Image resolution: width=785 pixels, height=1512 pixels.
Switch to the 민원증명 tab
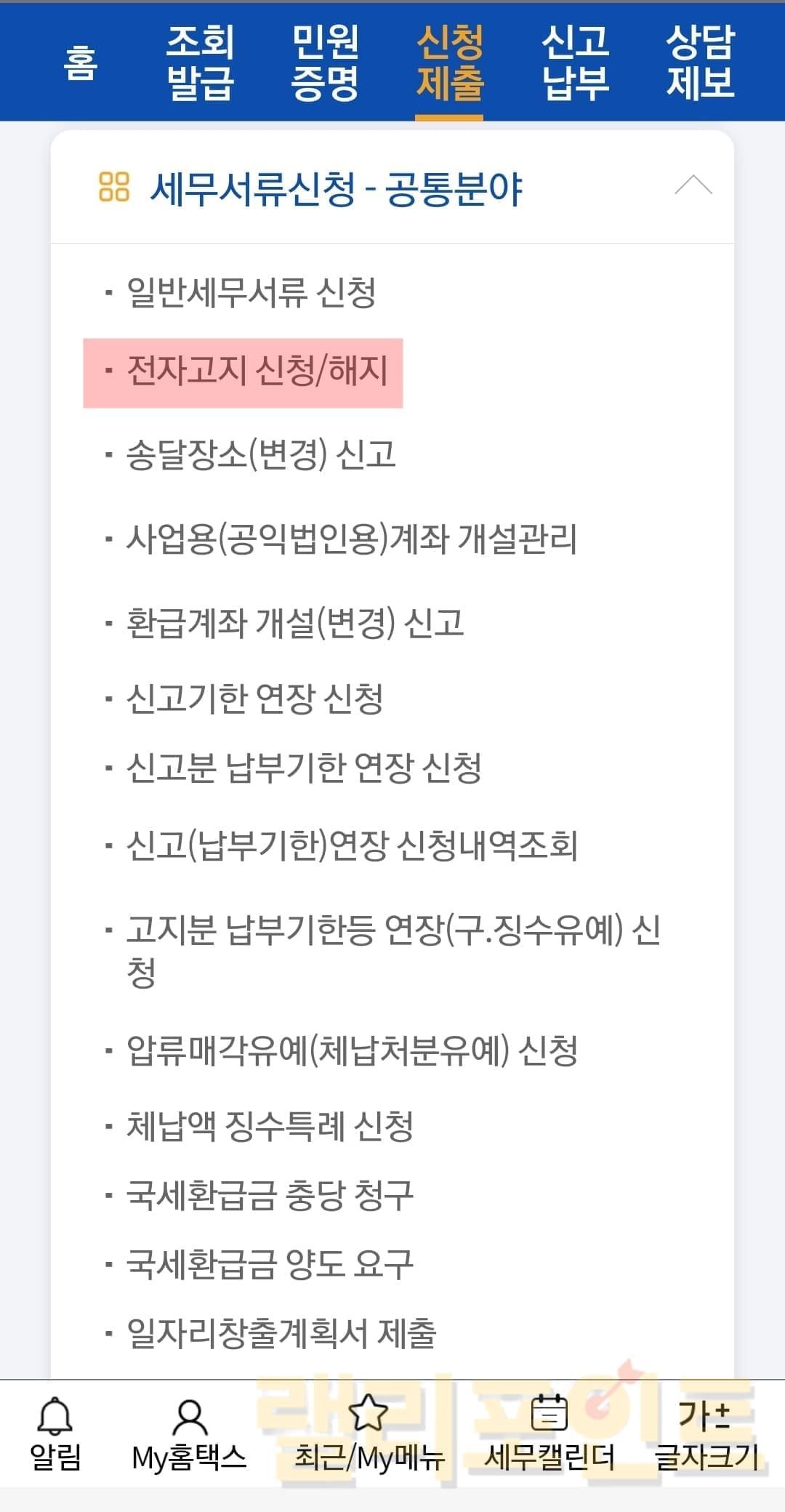pyautogui.click(x=325, y=63)
